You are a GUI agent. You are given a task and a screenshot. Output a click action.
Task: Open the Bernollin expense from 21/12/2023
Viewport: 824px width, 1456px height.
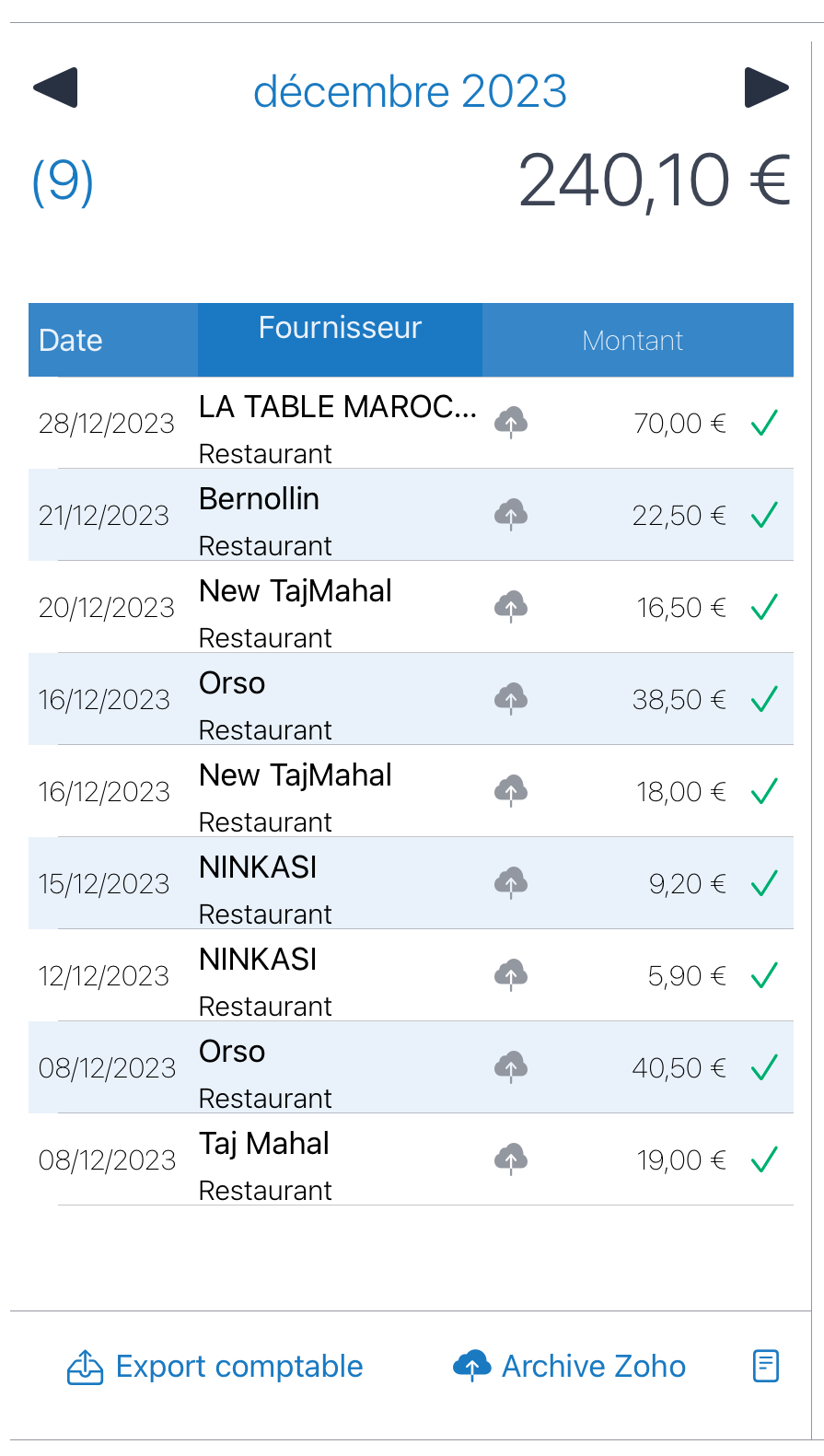tap(411, 515)
